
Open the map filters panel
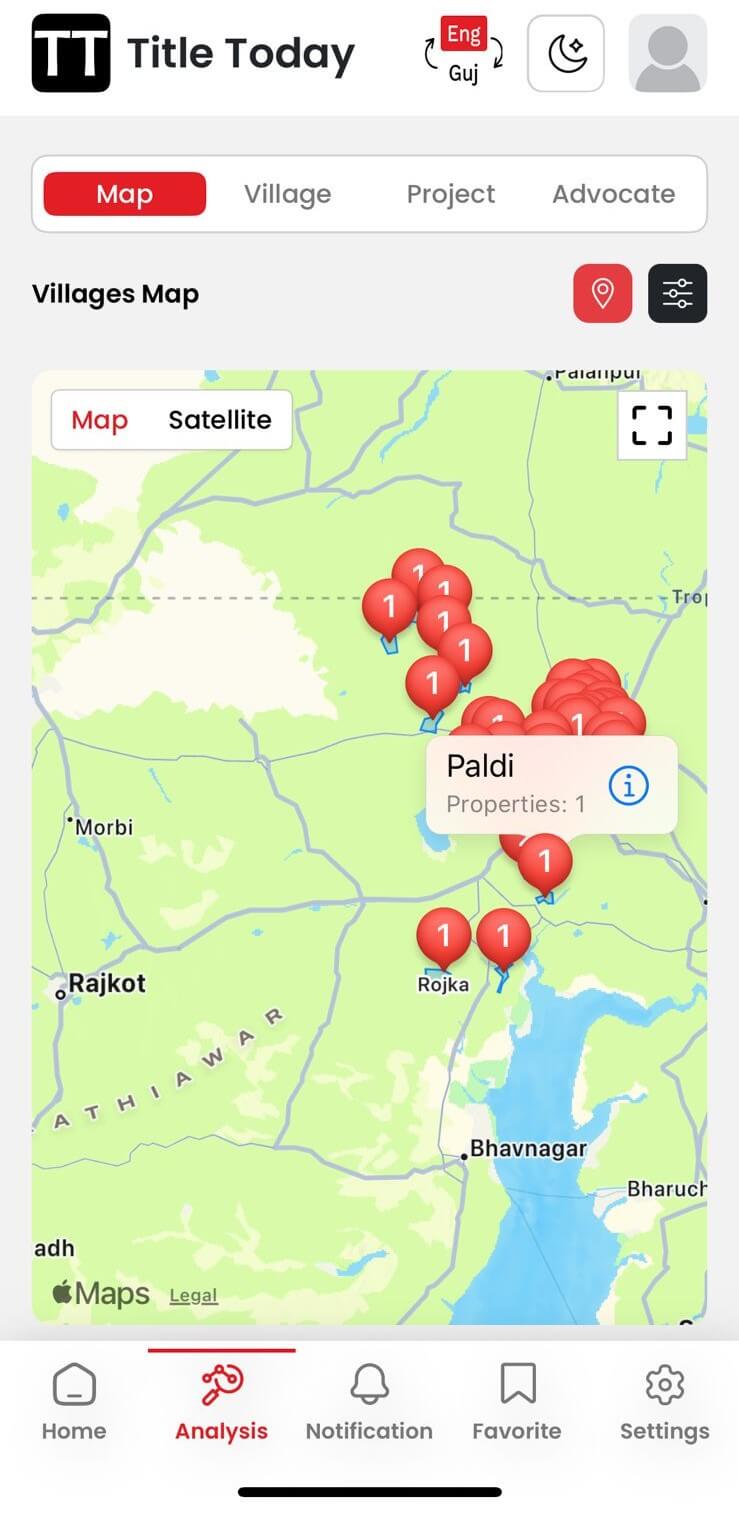coord(678,293)
